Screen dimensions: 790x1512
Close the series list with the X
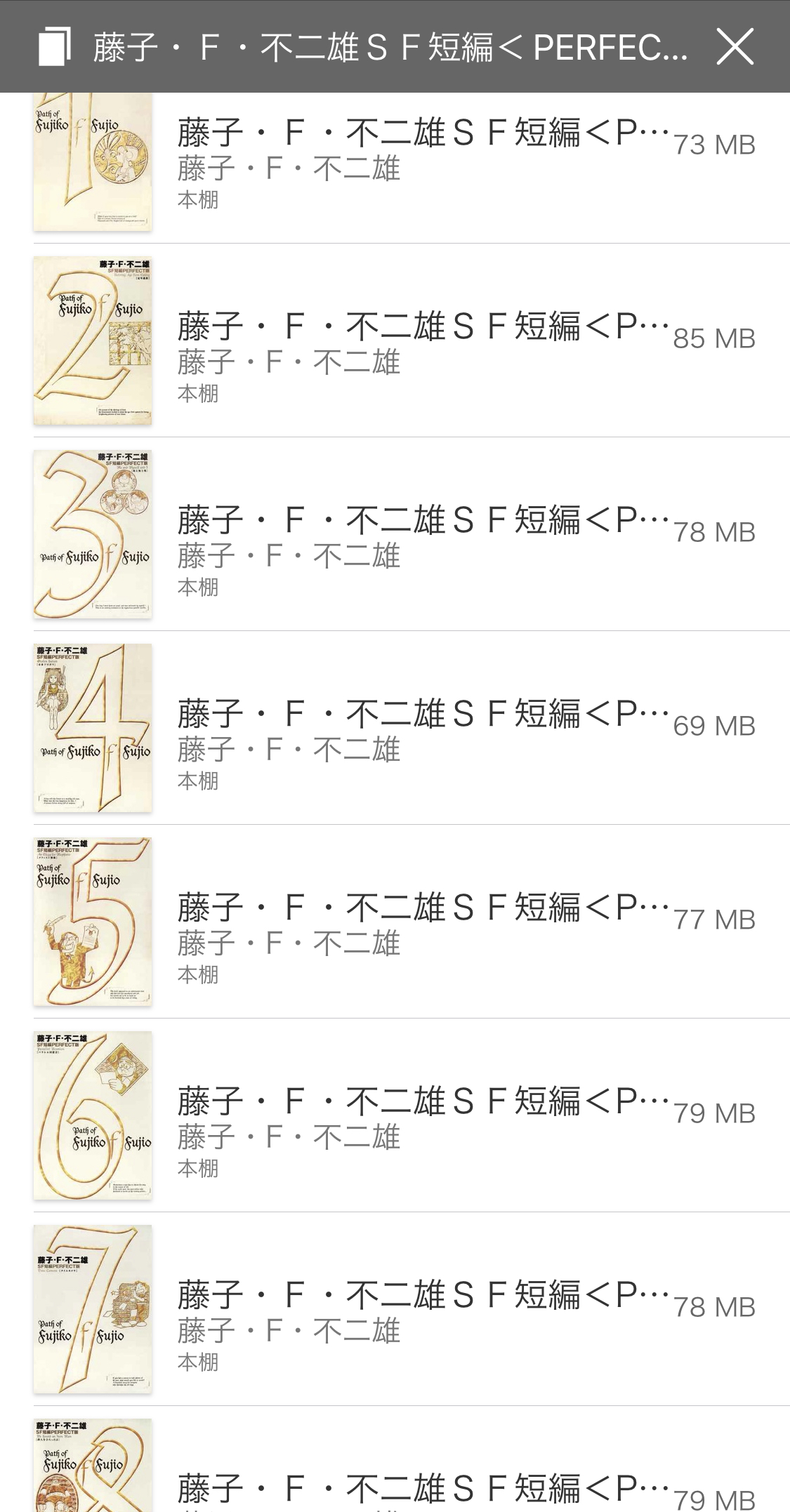tap(735, 47)
